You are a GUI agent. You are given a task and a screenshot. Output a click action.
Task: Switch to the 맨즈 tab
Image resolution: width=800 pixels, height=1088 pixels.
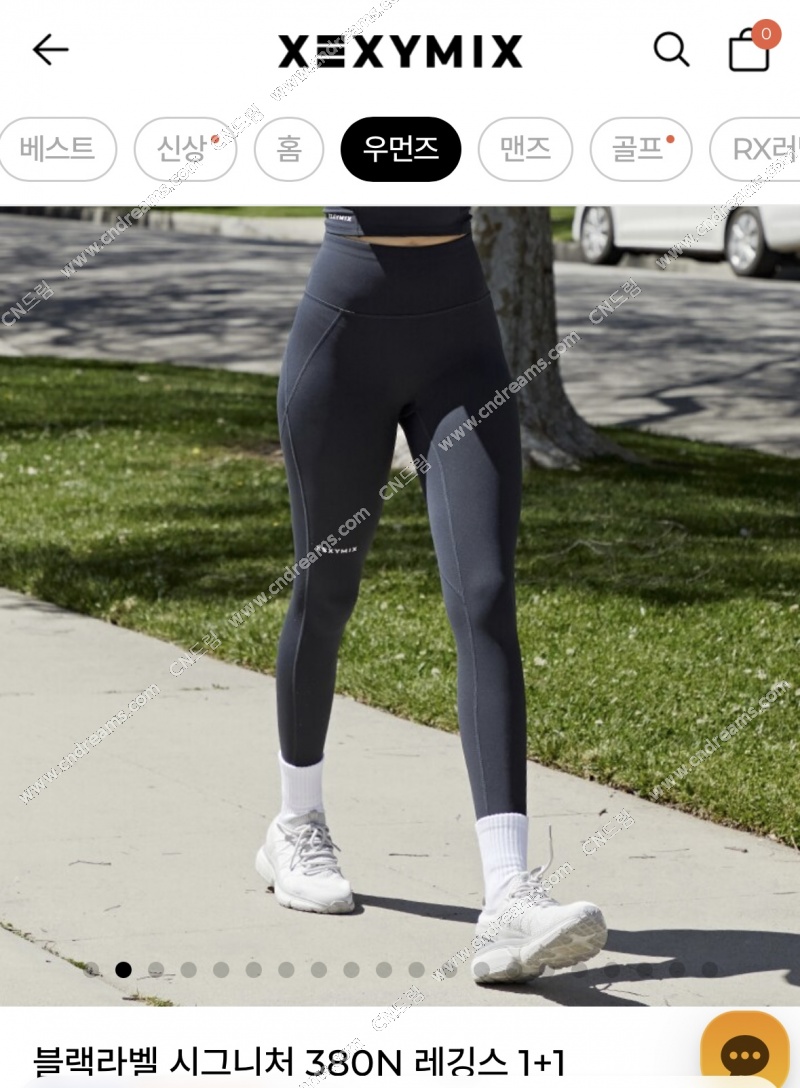point(525,149)
